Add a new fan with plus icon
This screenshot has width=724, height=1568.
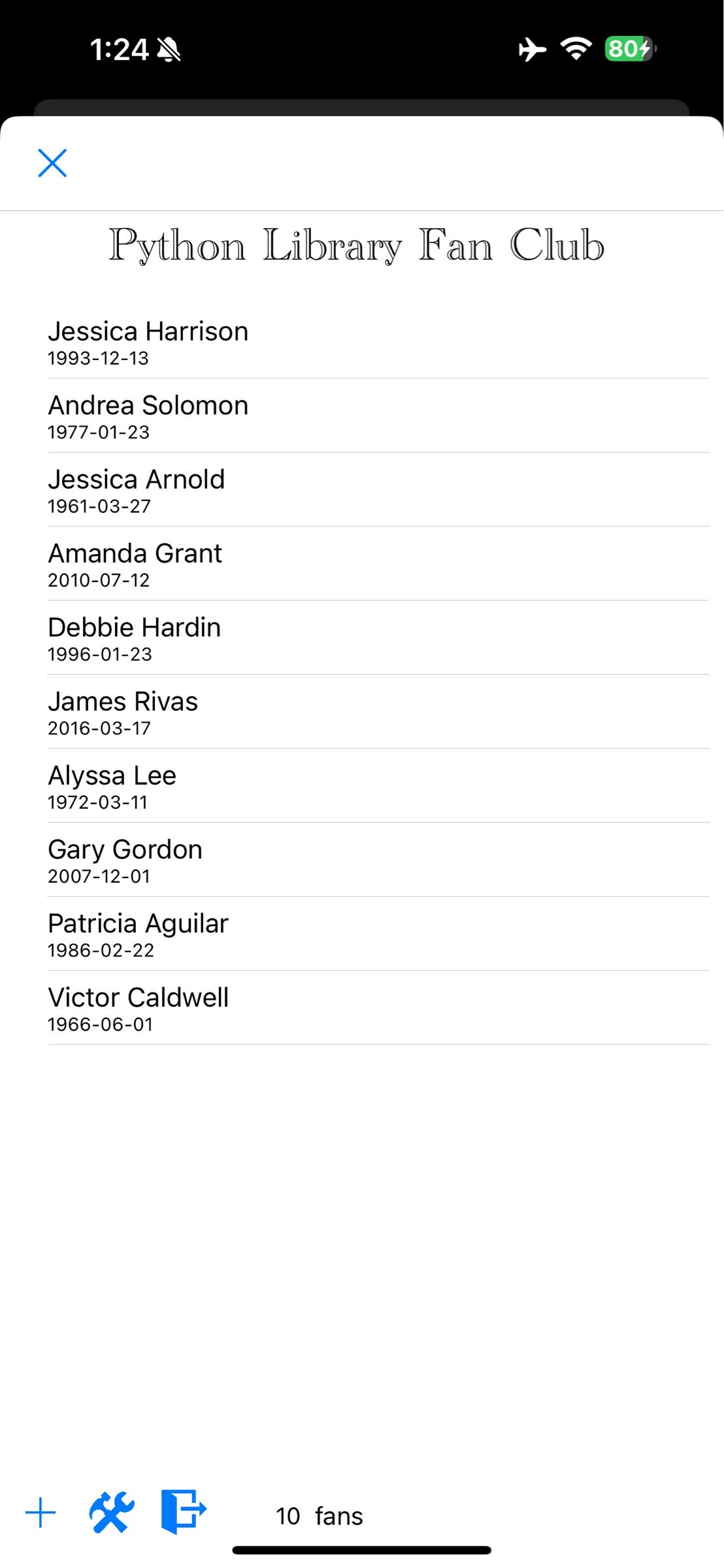[x=41, y=1513]
